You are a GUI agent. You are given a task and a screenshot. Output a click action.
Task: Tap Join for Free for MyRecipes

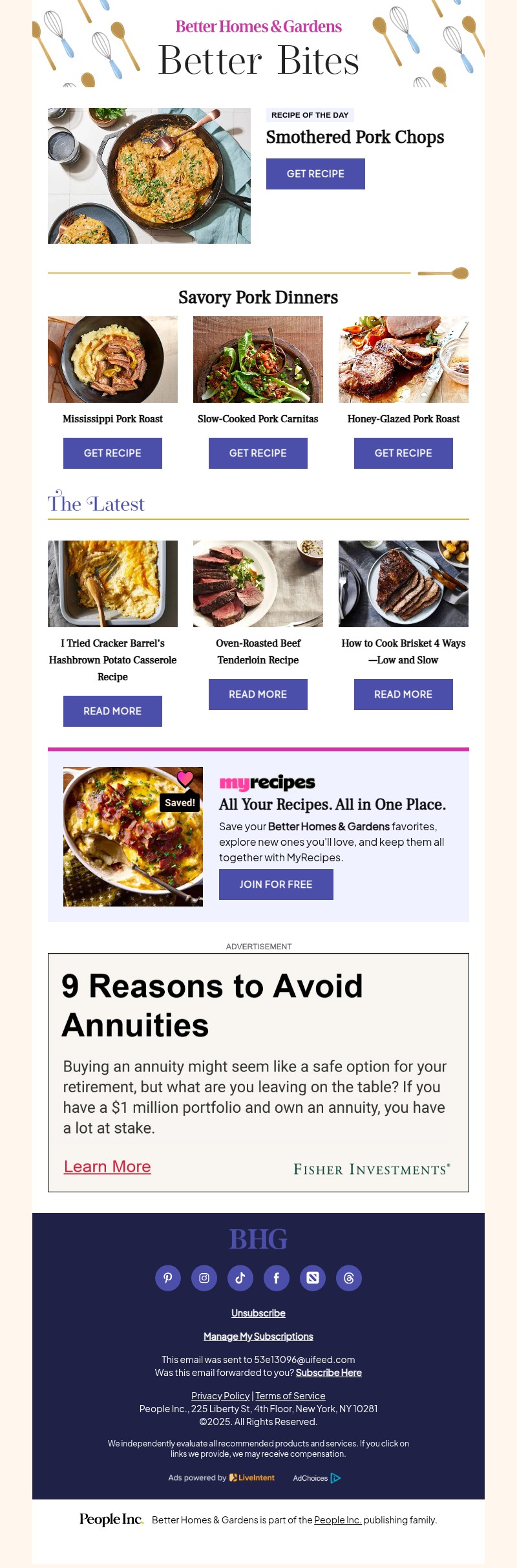(x=276, y=885)
